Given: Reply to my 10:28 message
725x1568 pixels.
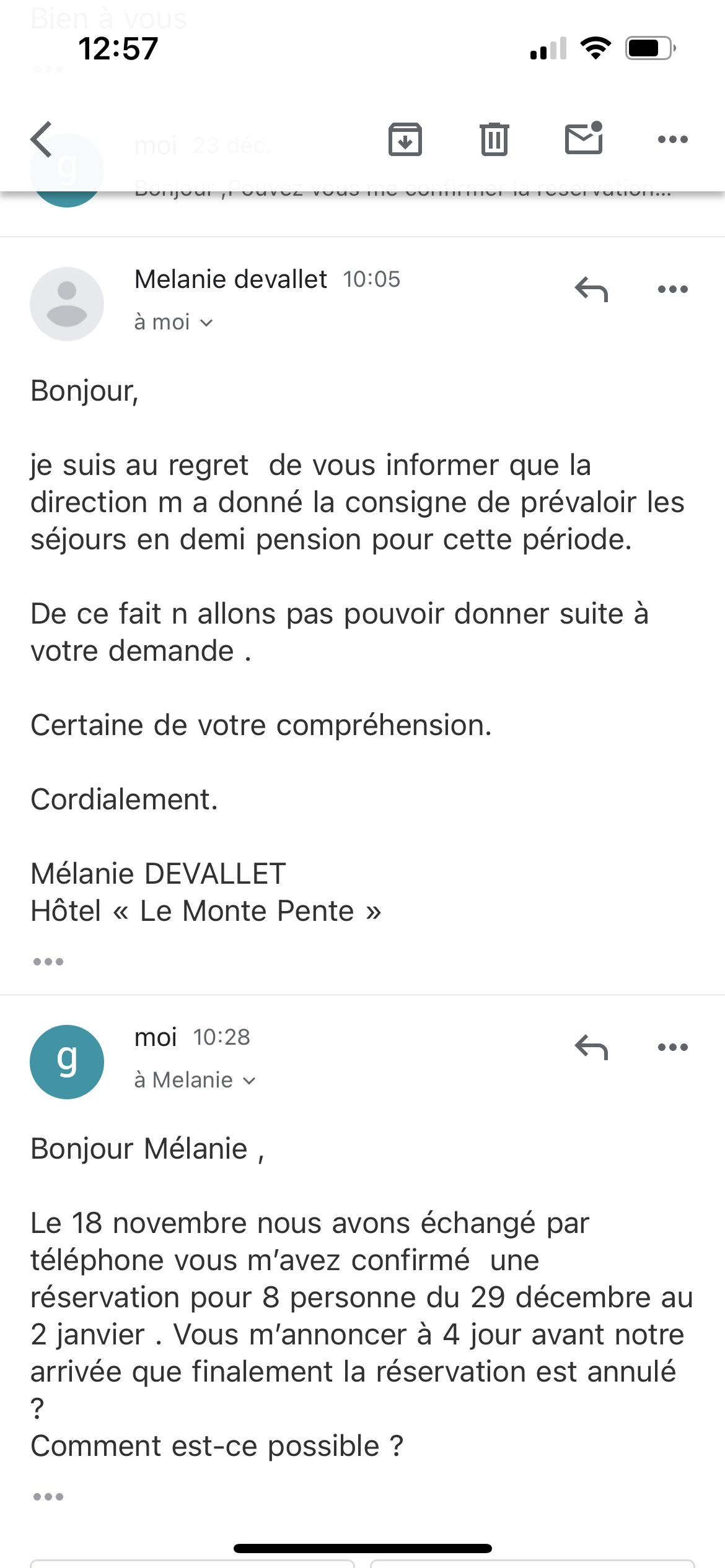Looking at the screenshot, I should [591, 1047].
